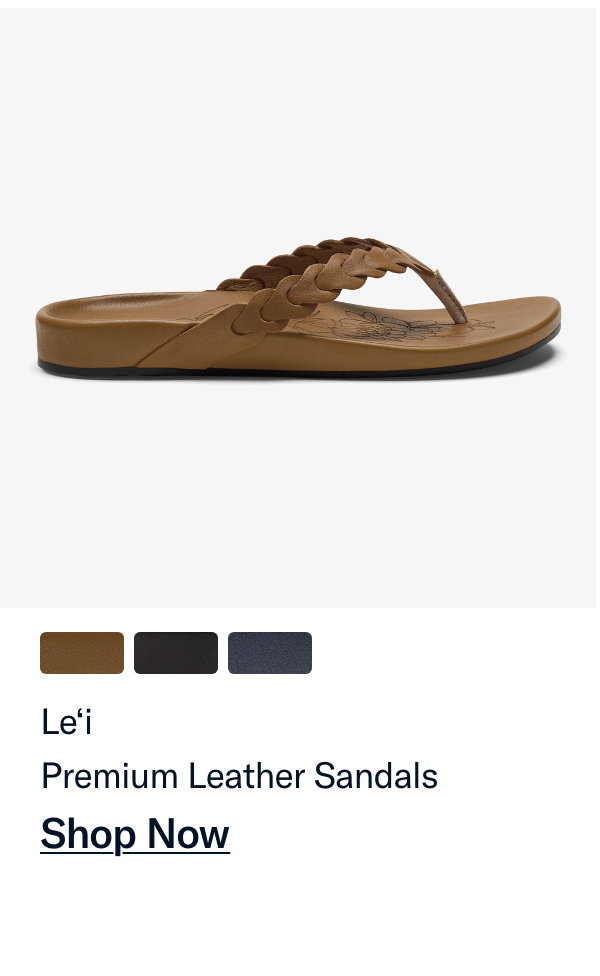This screenshot has height=976, width=600.
Task: Pick the navy blue color swatch
Action: pos(270,653)
